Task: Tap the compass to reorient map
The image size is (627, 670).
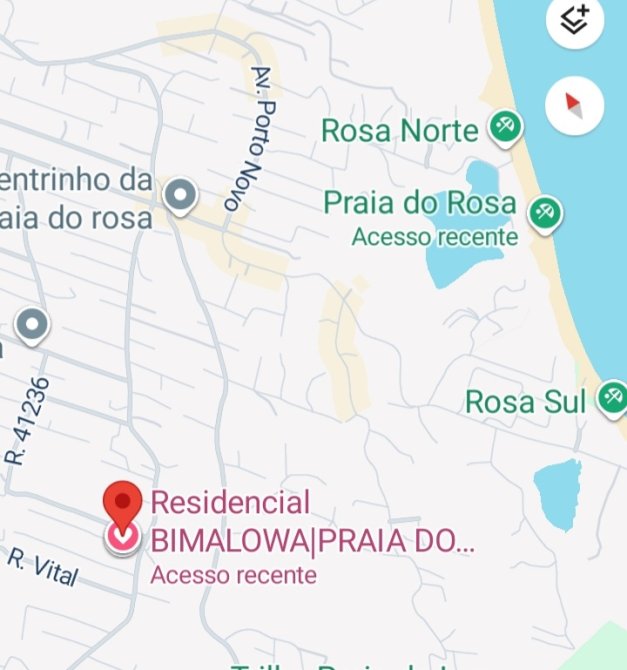Action: (x=574, y=103)
